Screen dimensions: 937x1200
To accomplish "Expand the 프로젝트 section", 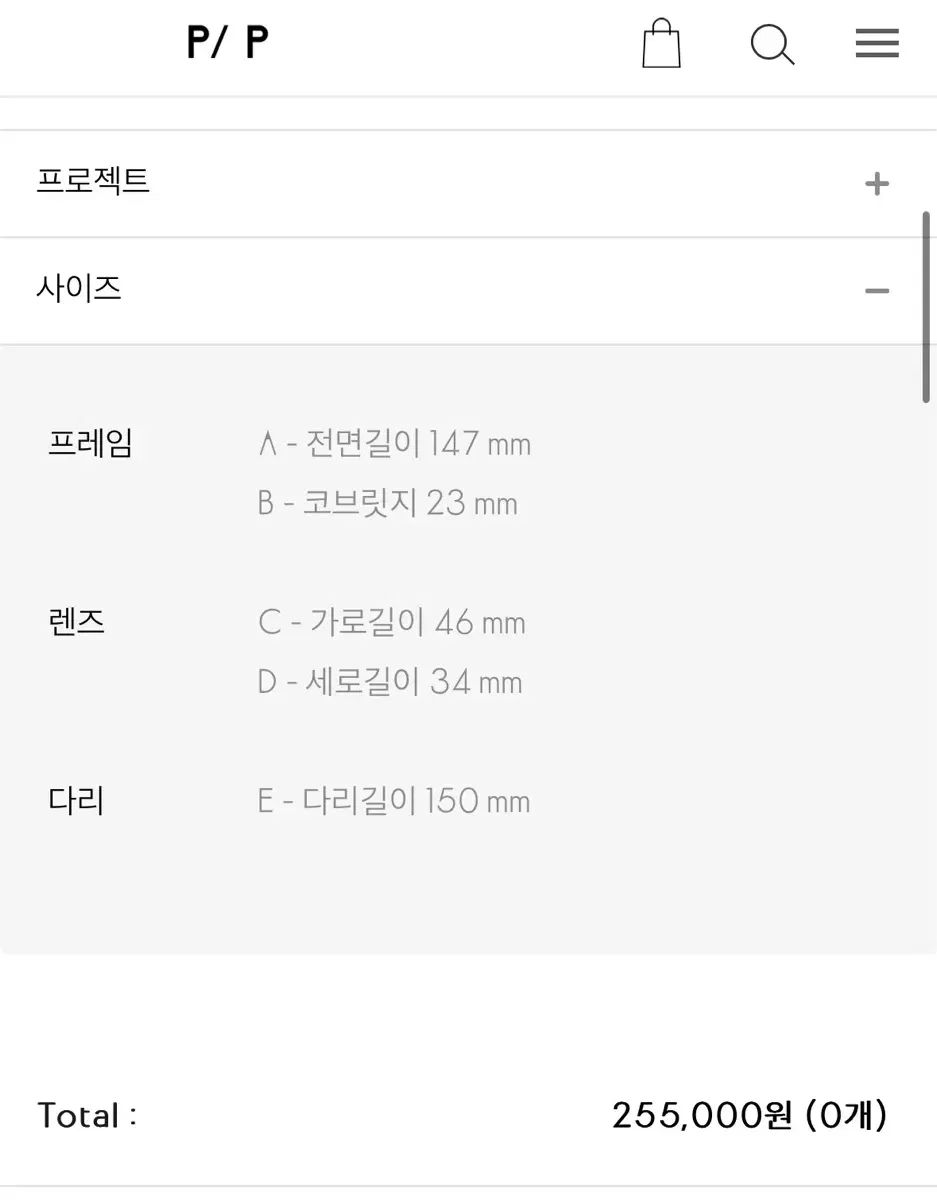I will [876, 184].
